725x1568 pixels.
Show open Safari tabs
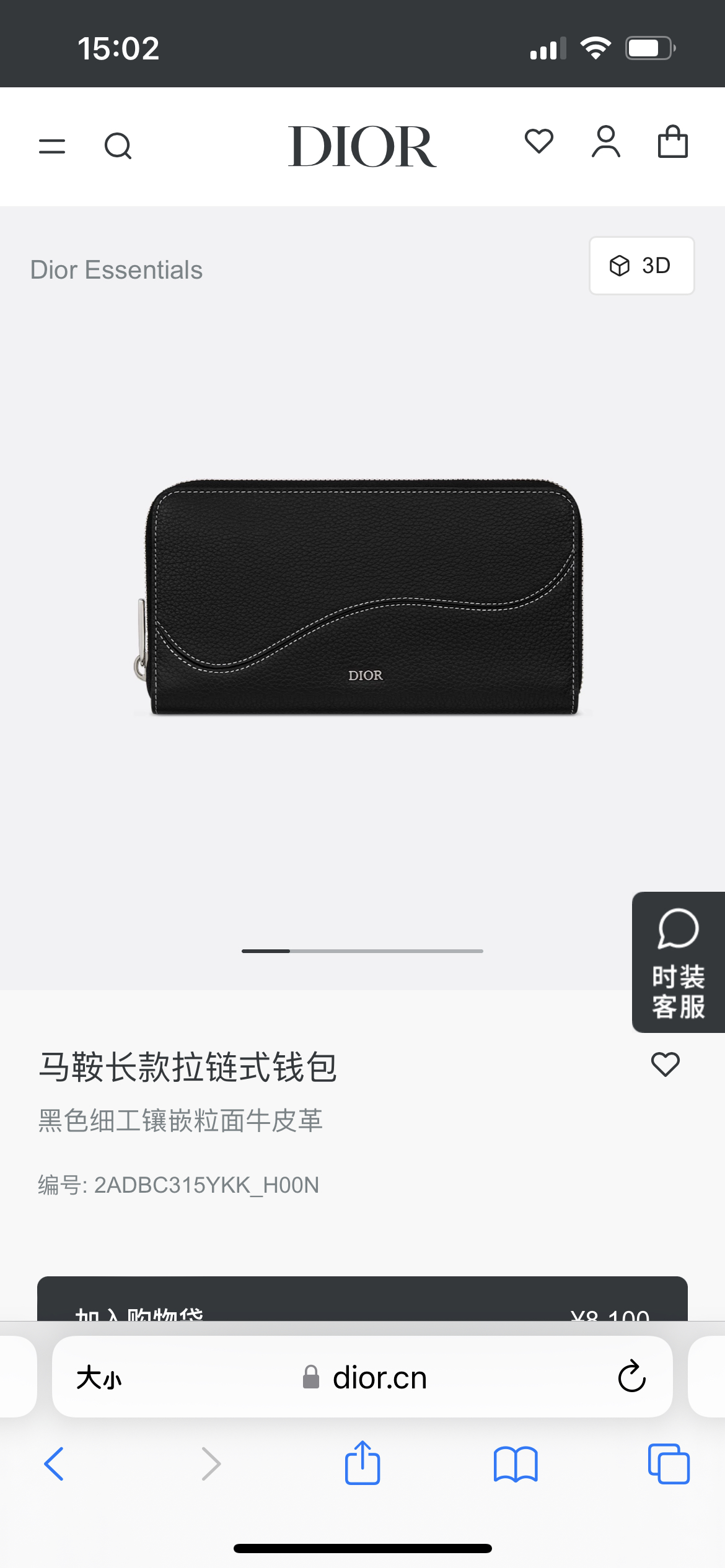coord(668,1464)
